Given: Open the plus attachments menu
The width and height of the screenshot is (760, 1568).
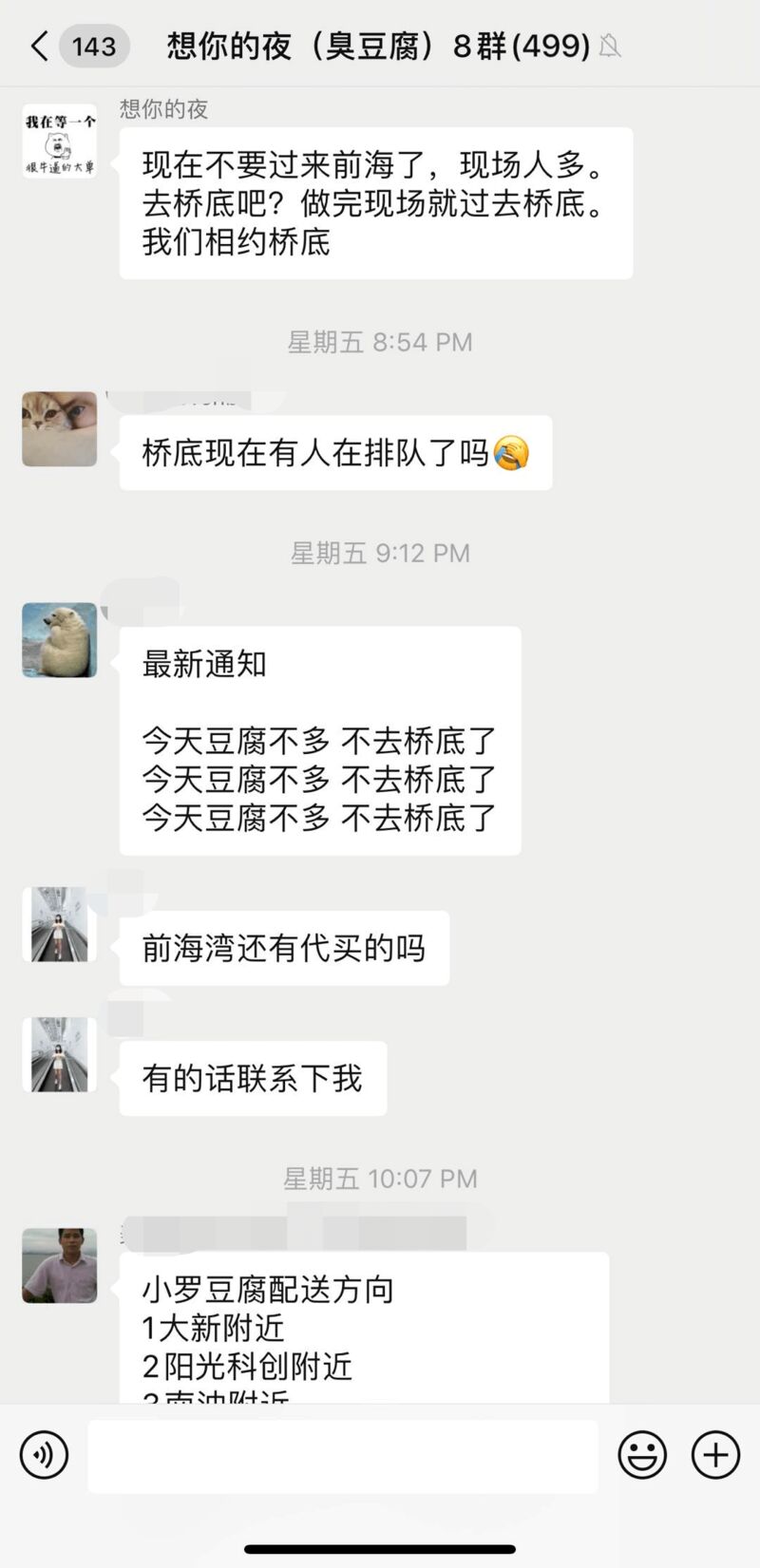Looking at the screenshot, I should click(715, 1454).
